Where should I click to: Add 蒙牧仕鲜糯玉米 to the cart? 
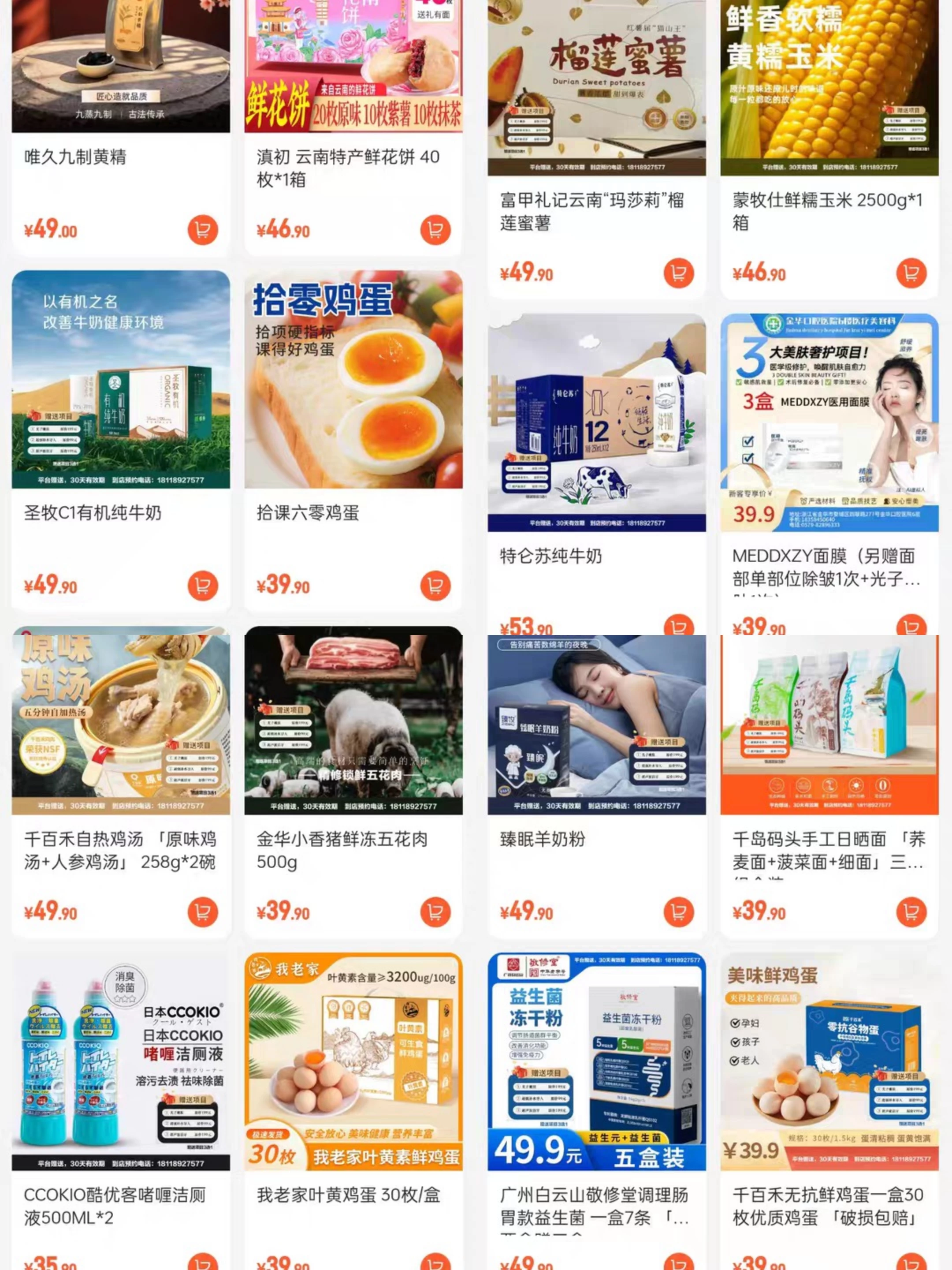click(x=911, y=273)
